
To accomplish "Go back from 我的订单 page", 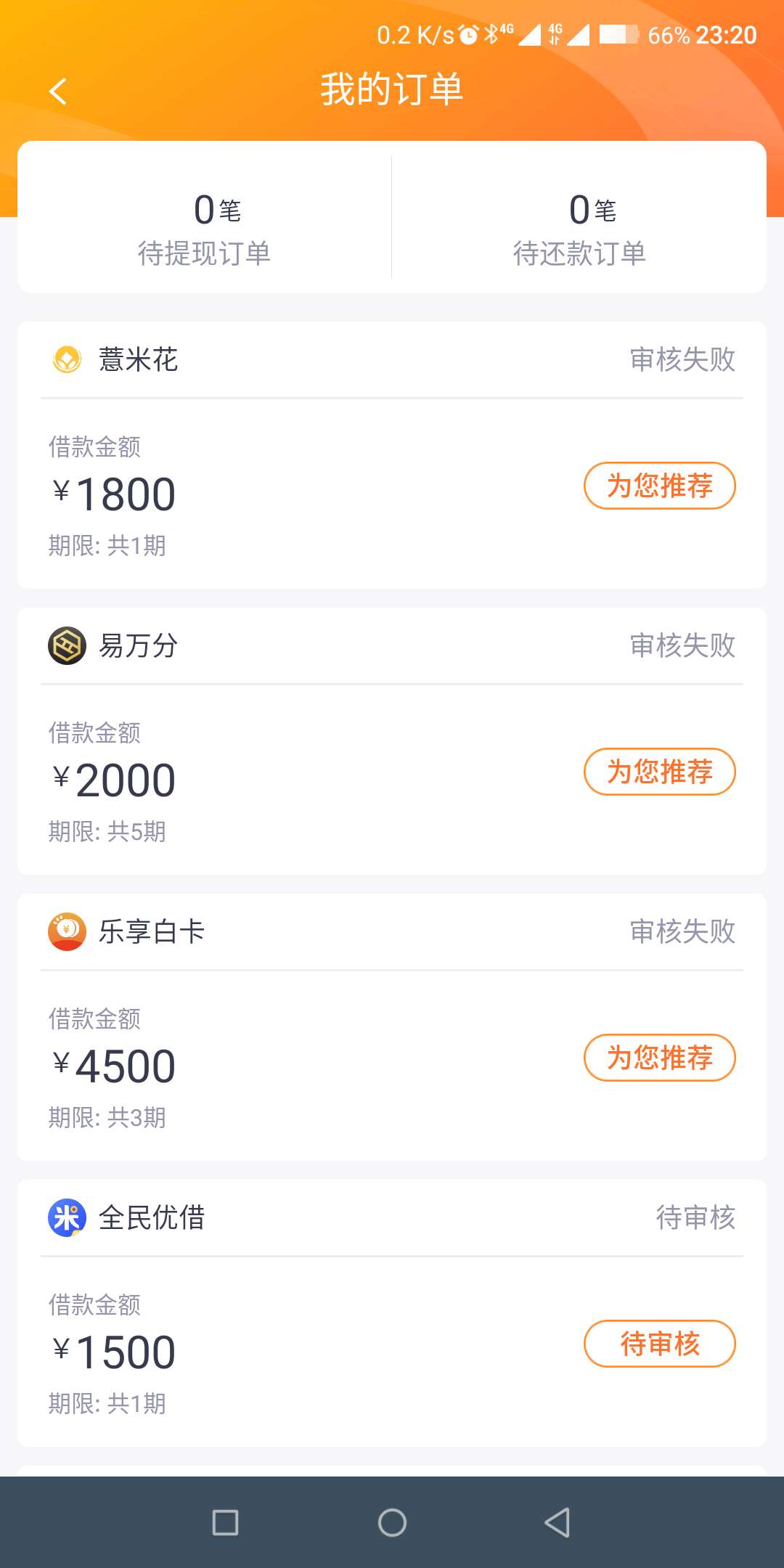I will coord(58,91).
